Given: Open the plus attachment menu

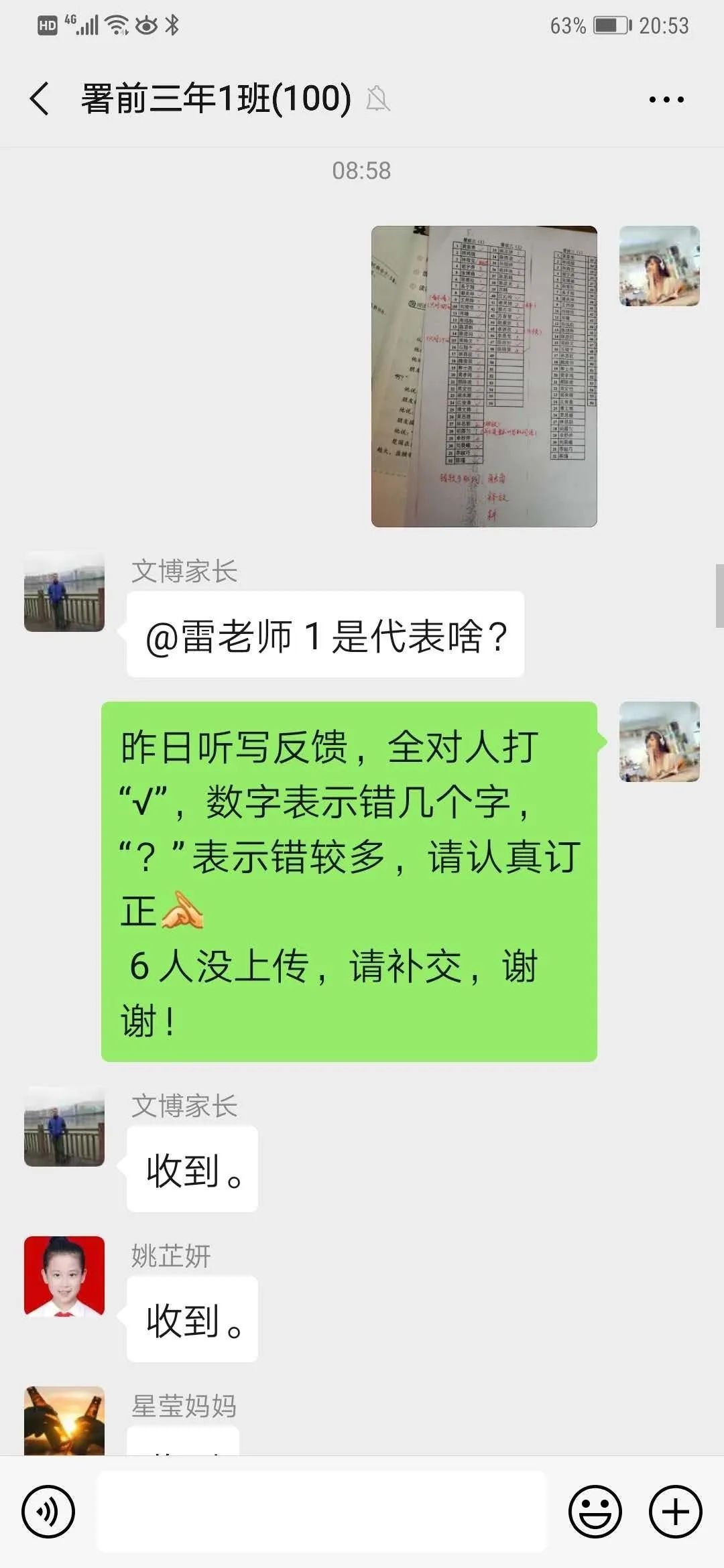Looking at the screenshot, I should pyautogui.click(x=675, y=1512).
